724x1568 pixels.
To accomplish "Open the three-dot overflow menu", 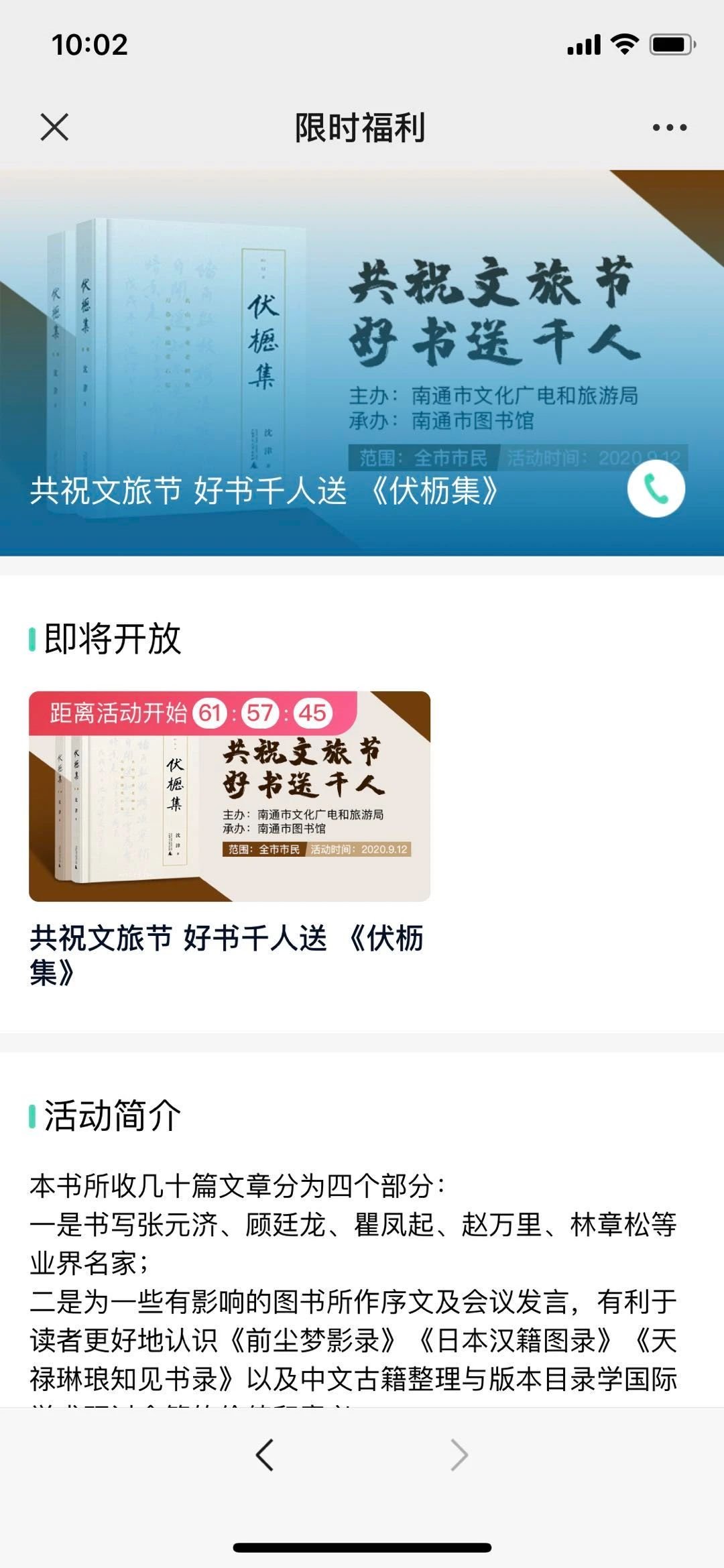I will [670, 127].
